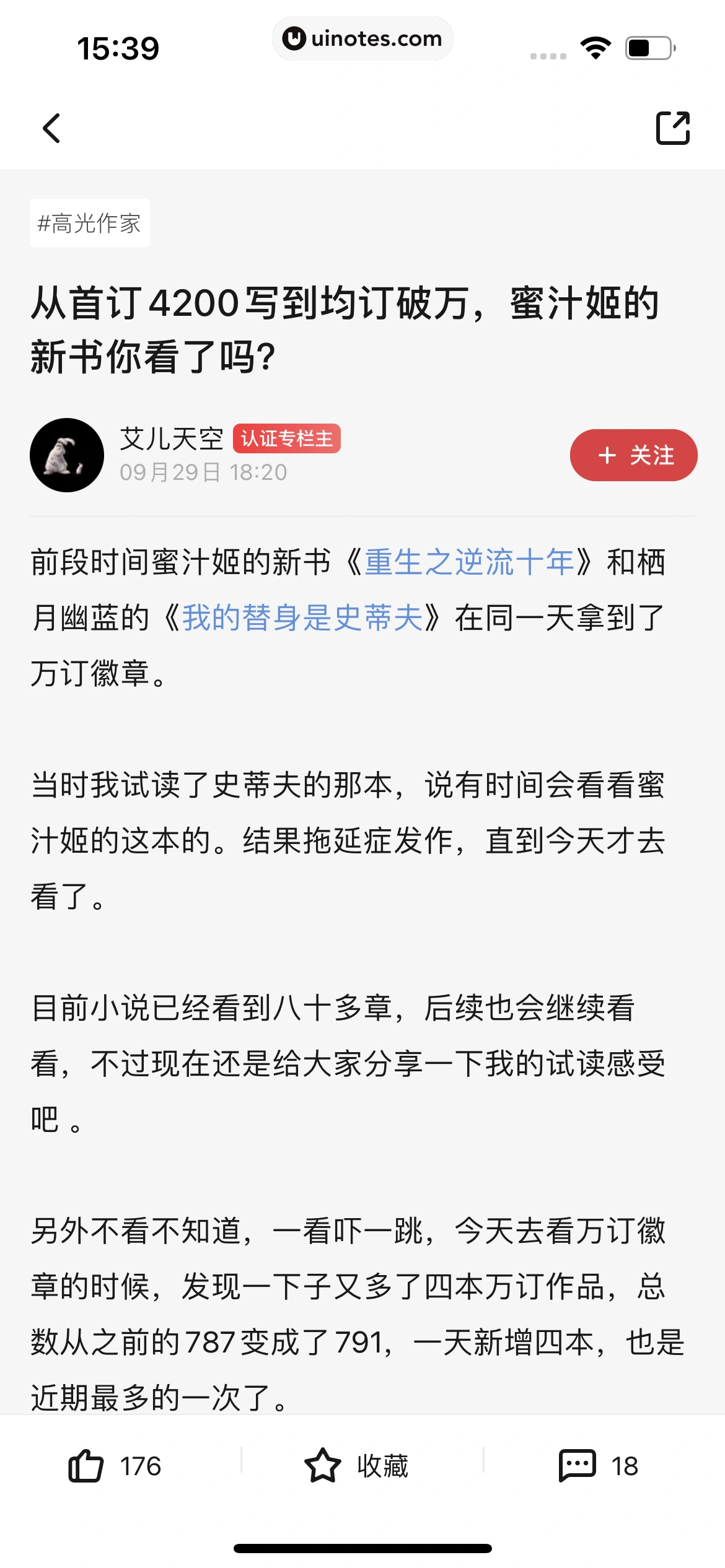Image resolution: width=725 pixels, height=1568 pixels.
Task: Tap the home indicator bar at bottom
Action: (x=362, y=1548)
